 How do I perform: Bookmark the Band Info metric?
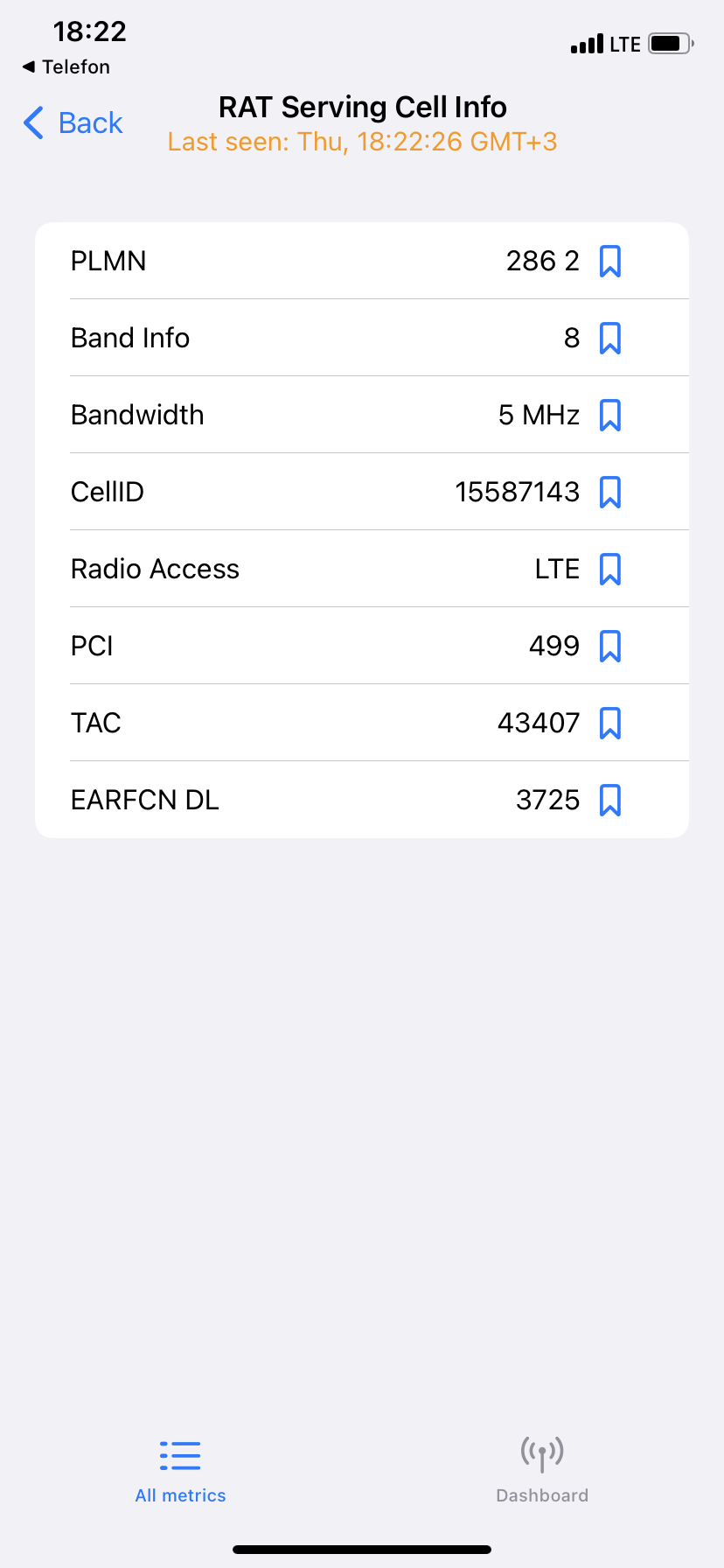609,338
